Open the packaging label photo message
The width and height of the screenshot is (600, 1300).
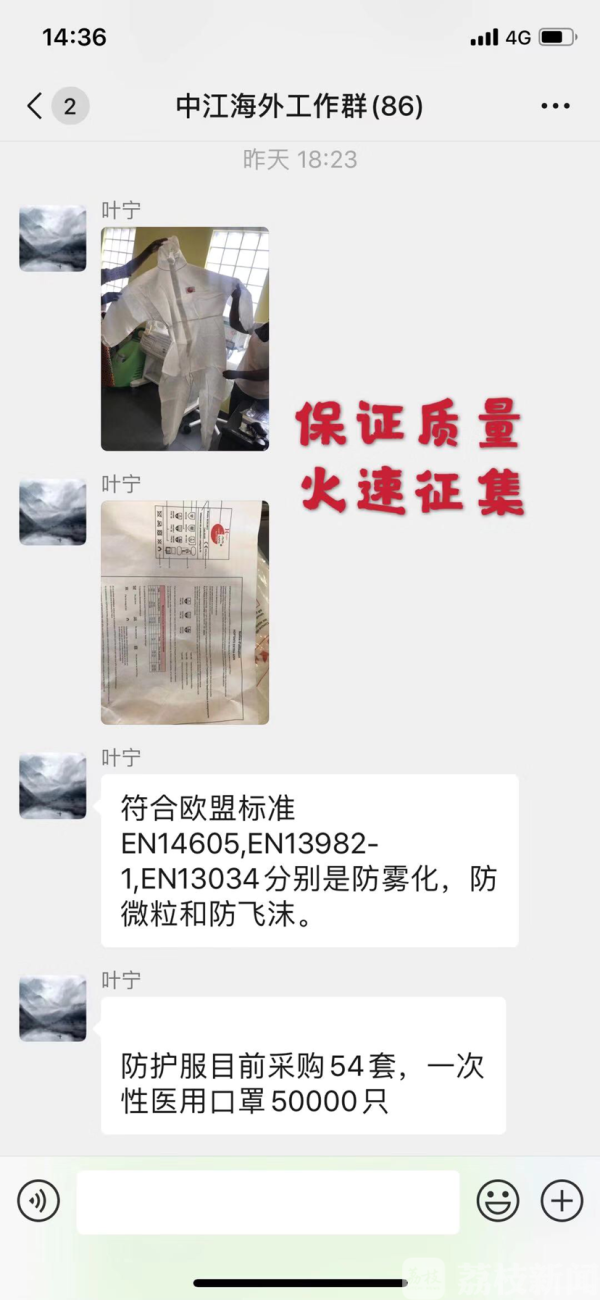click(x=185, y=612)
